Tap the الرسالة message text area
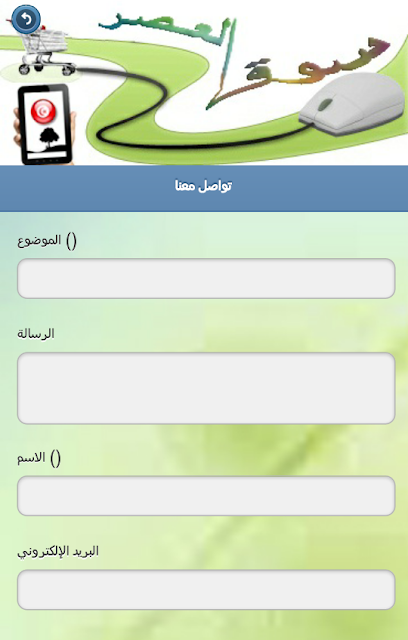408x640 pixels. point(206,388)
